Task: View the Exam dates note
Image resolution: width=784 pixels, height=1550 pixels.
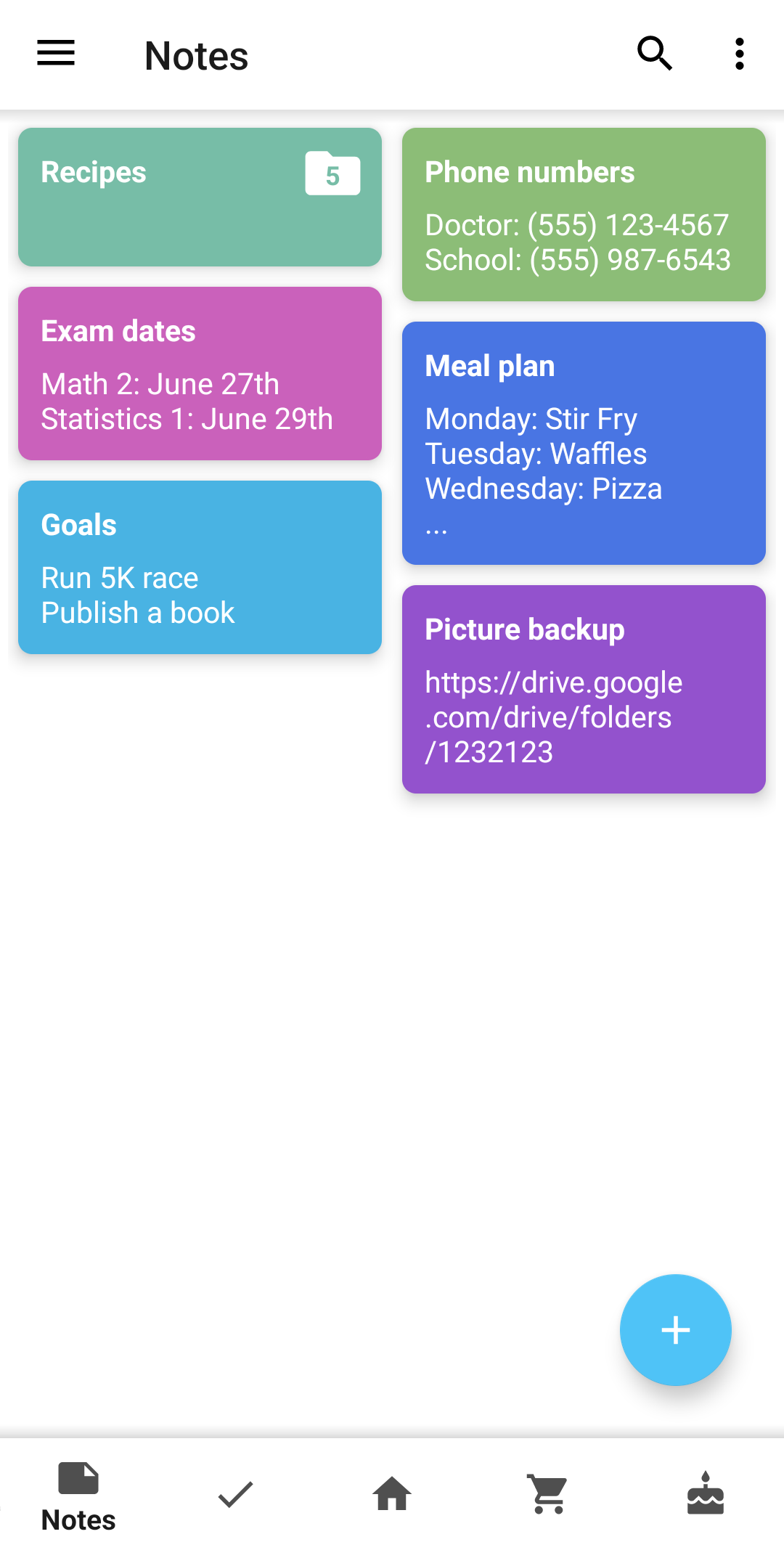Action: [x=200, y=373]
